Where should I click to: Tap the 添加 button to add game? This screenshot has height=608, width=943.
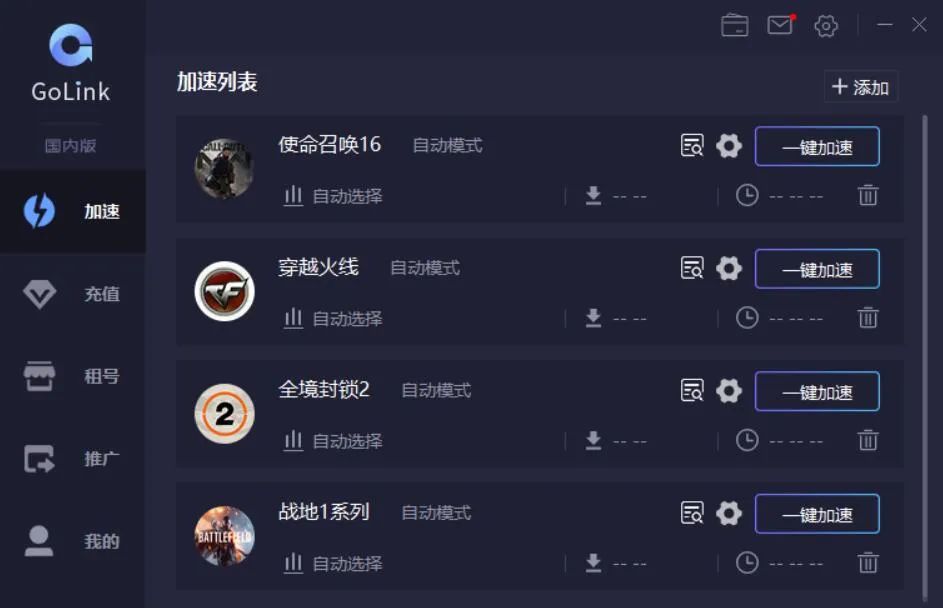[x=861, y=87]
